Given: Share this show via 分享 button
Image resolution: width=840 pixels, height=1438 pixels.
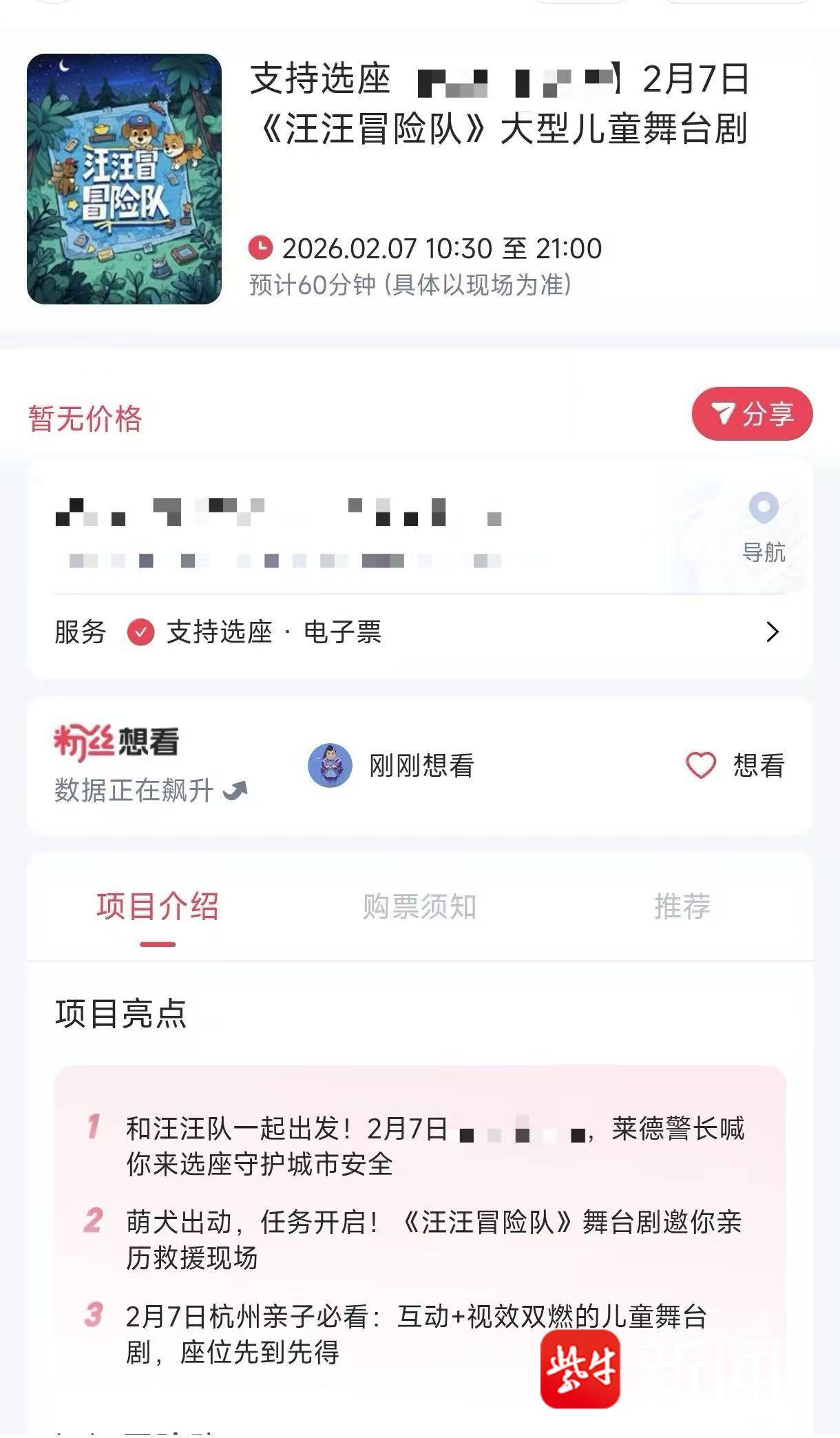Looking at the screenshot, I should point(752,414).
